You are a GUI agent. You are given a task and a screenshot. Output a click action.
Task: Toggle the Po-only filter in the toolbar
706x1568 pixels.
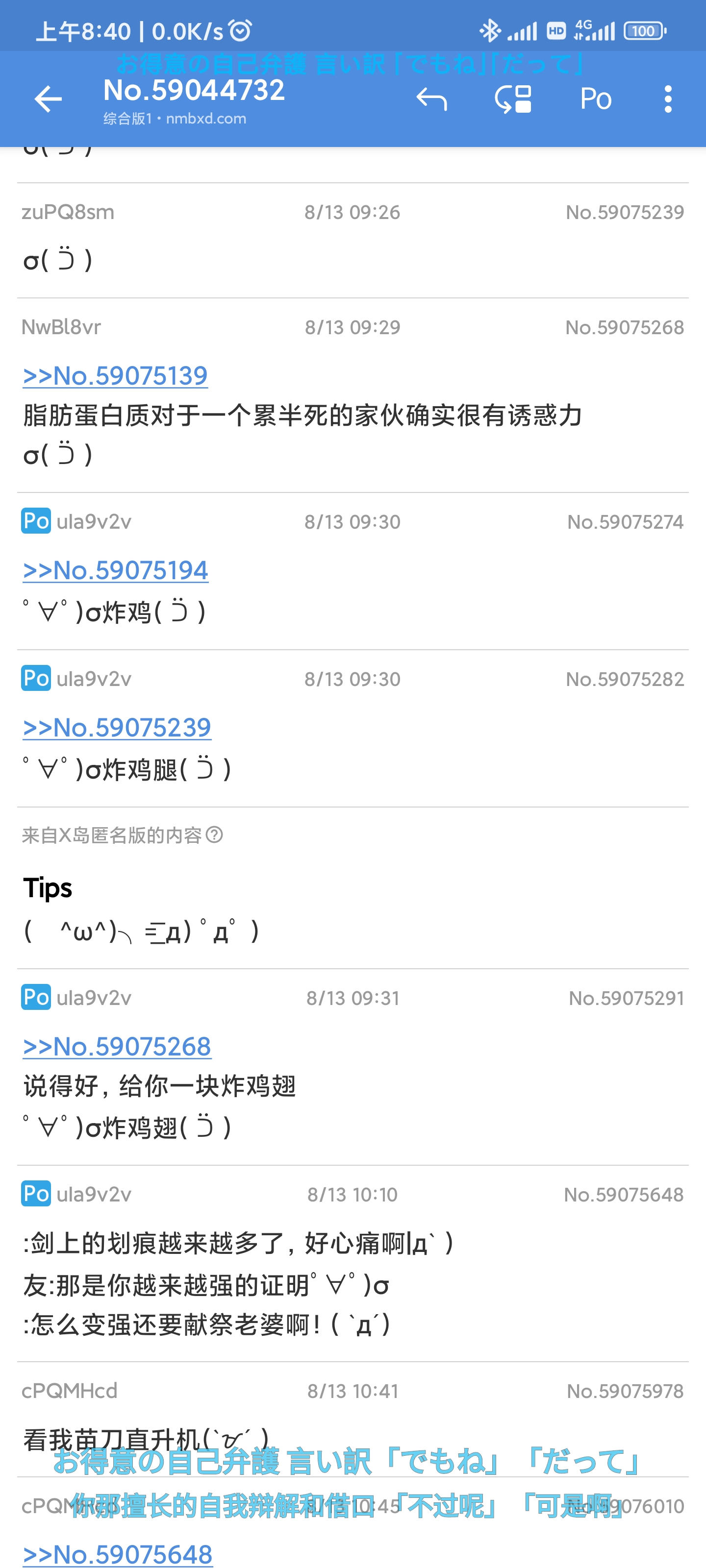point(595,99)
